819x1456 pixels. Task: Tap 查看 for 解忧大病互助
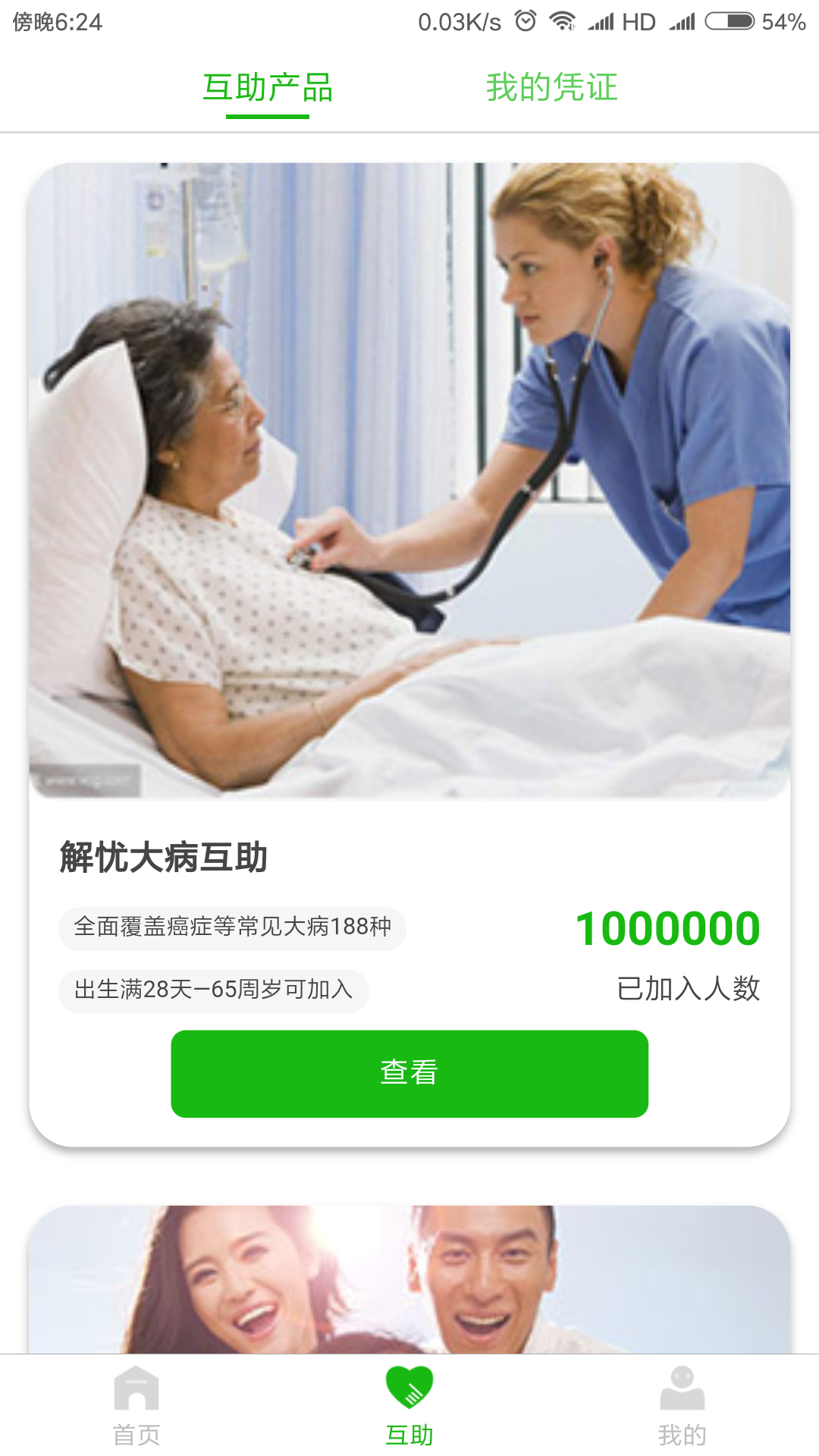(x=409, y=1073)
